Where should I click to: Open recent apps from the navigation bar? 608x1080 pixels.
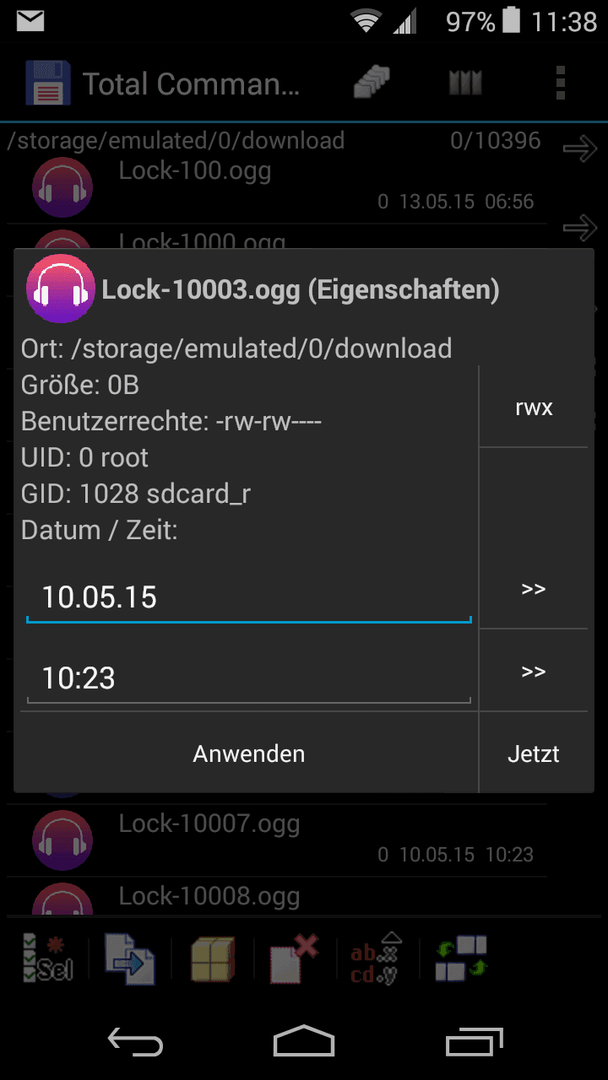pyautogui.click(x=474, y=1040)
